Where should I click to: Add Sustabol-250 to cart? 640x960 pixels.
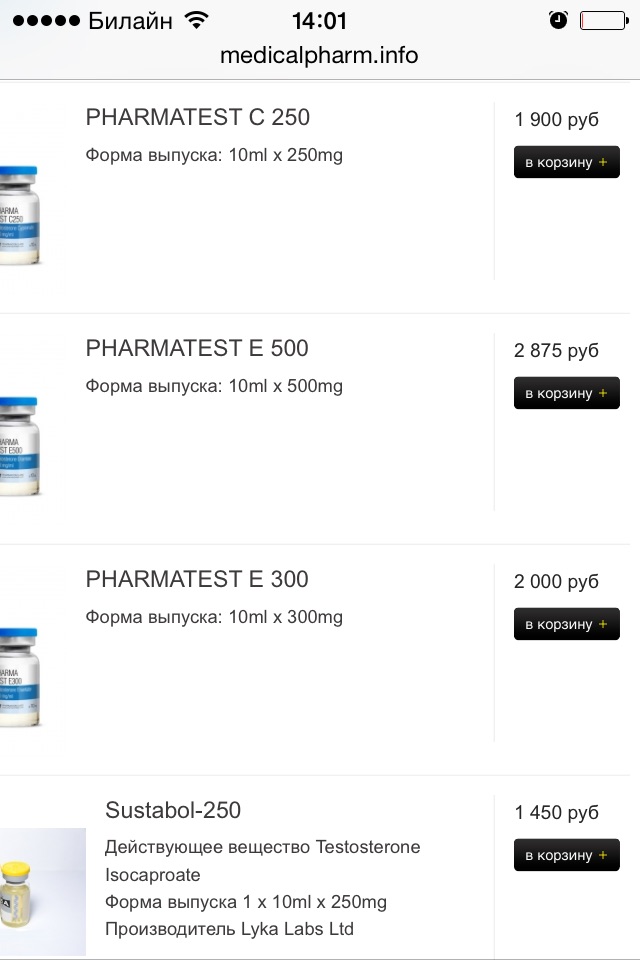566,855
